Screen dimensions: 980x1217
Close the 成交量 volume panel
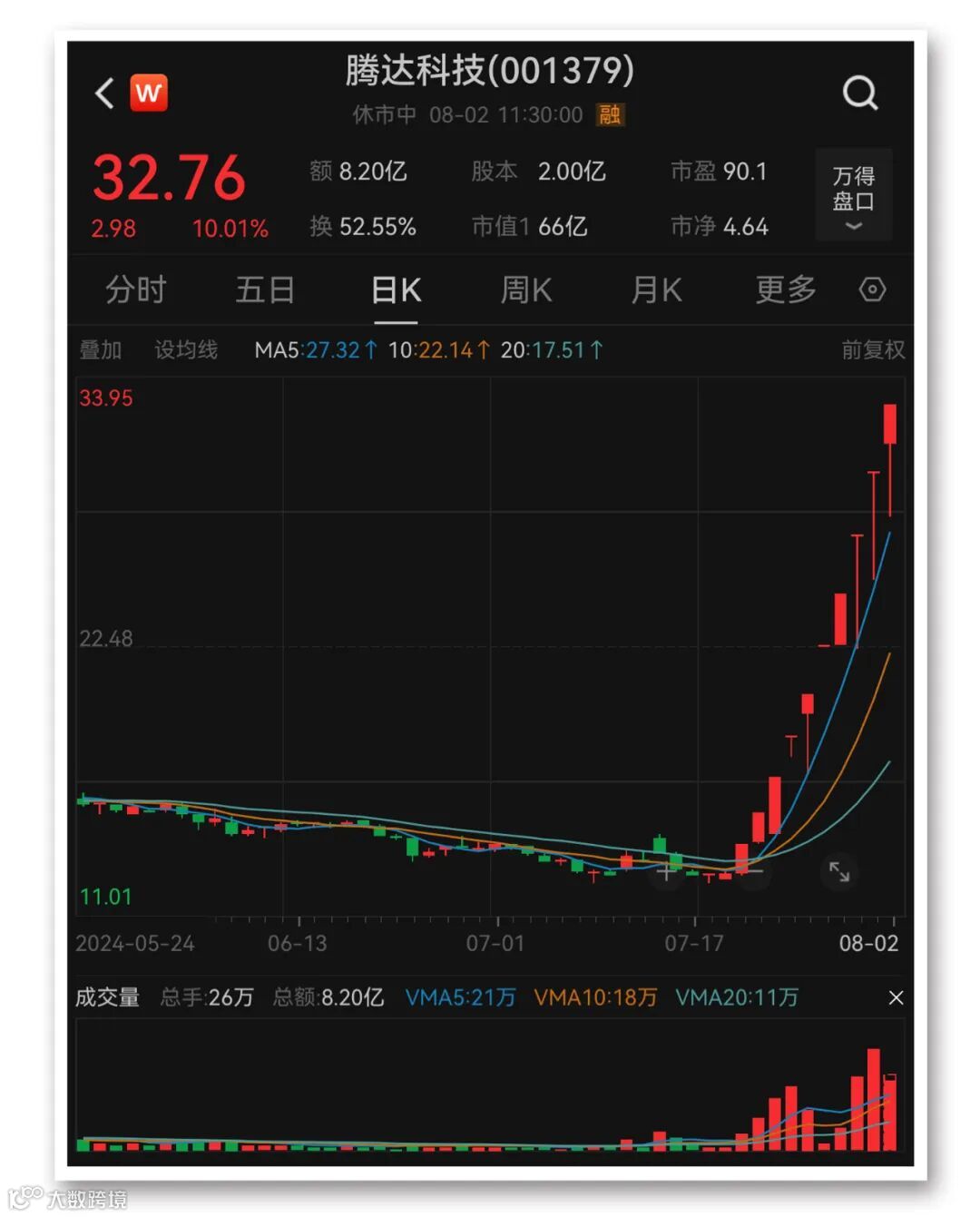896,997
